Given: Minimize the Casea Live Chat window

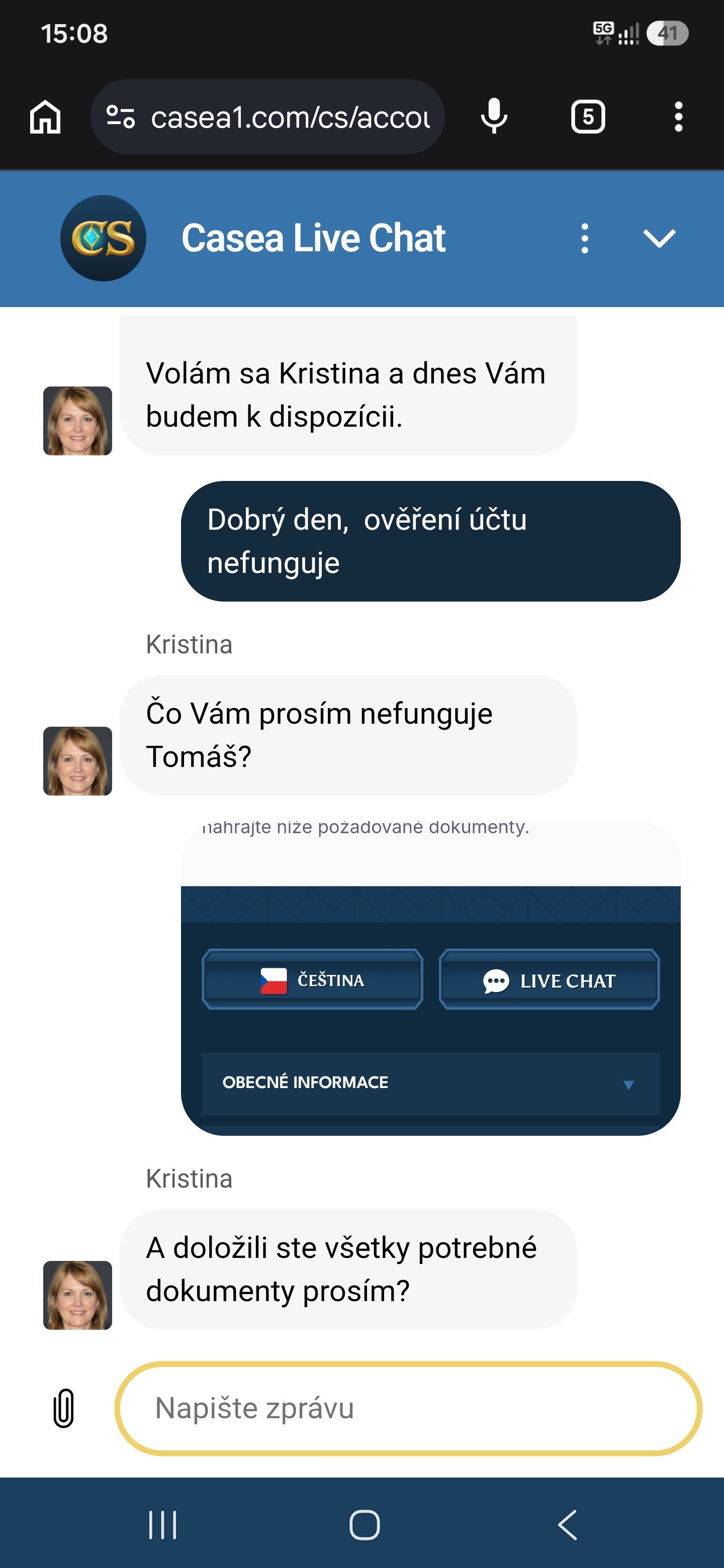Looking at the screenshot, I should [x=660, y=238].
